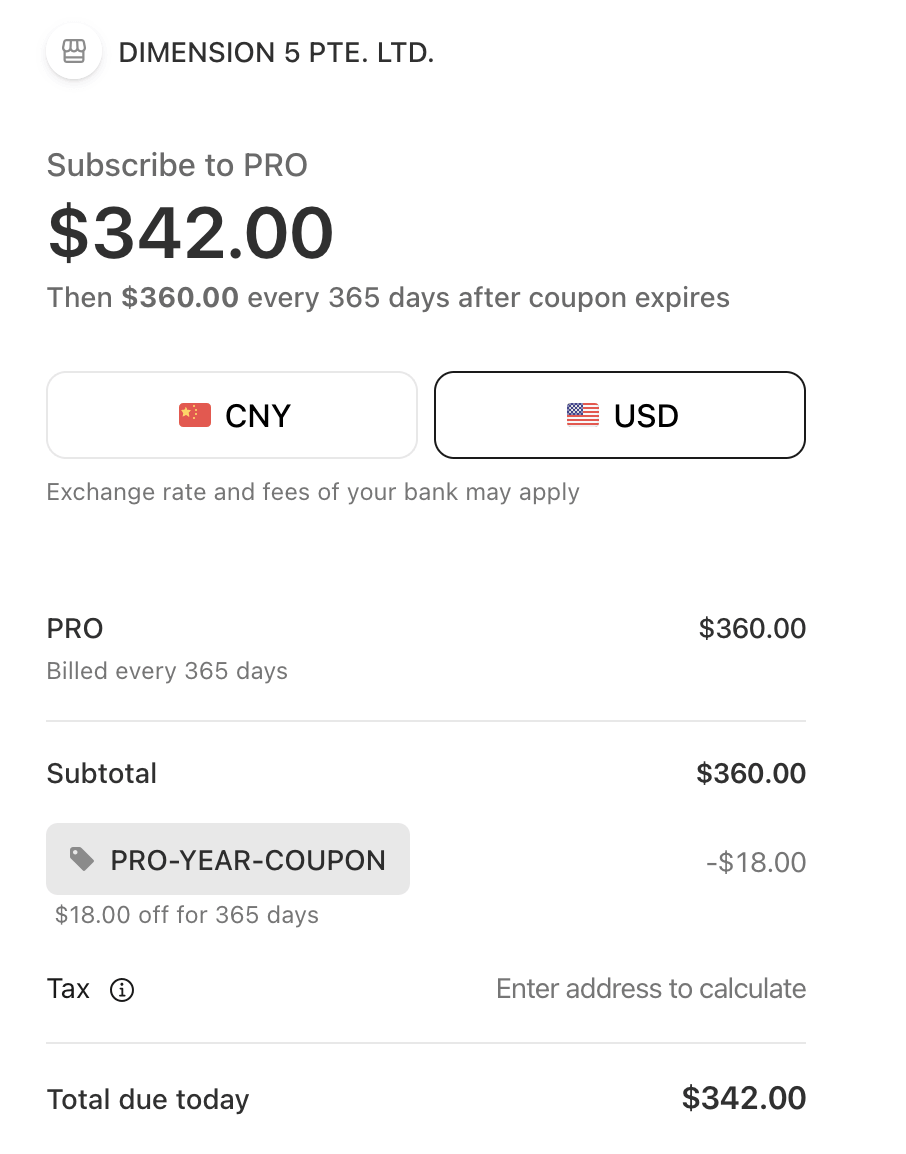Click the PRO-YEAR-COUPON pill

point(227,858)
